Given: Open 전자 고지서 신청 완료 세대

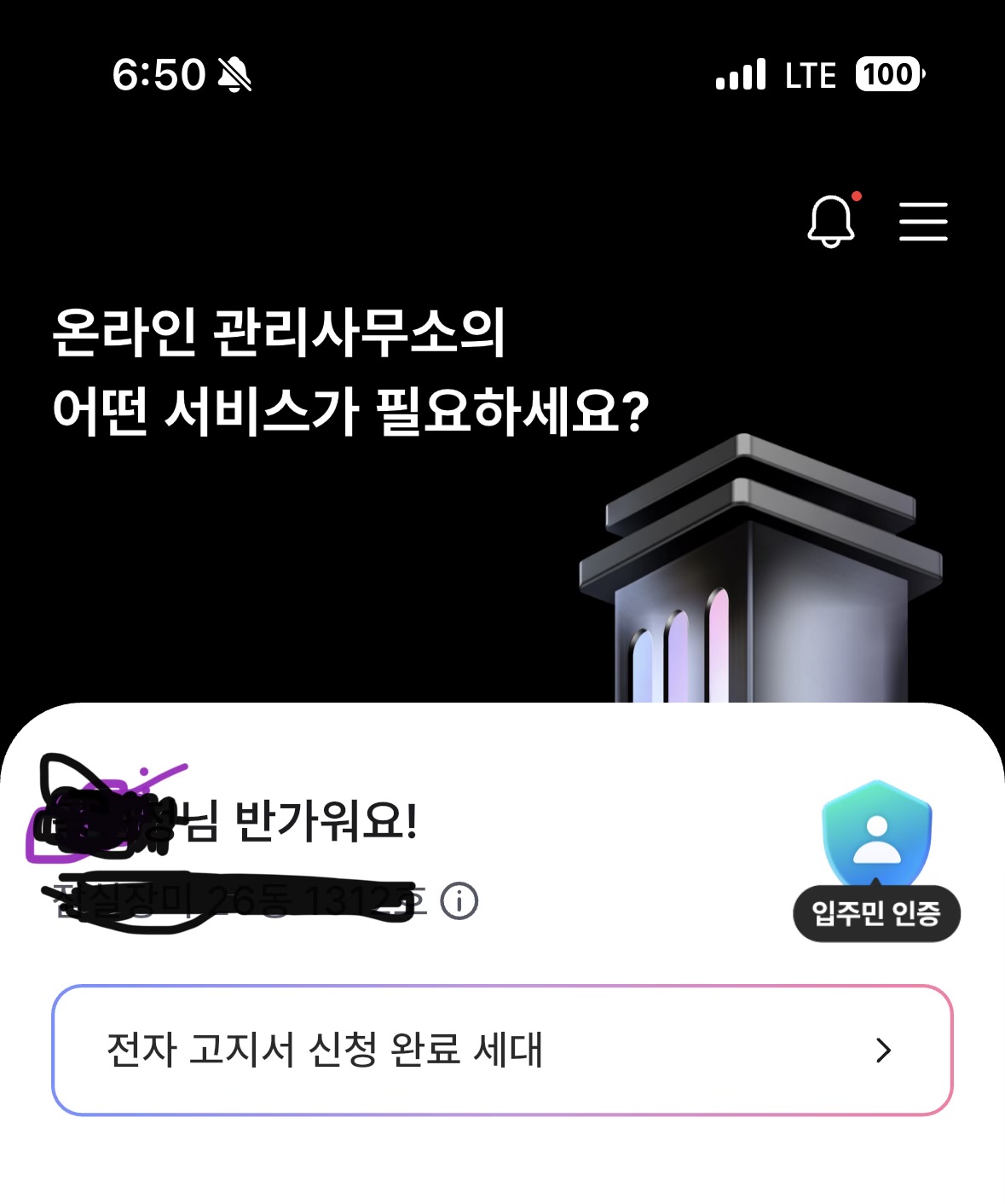Looking at the screenshot, I should pyautogui.click(x=502, y=1050).
